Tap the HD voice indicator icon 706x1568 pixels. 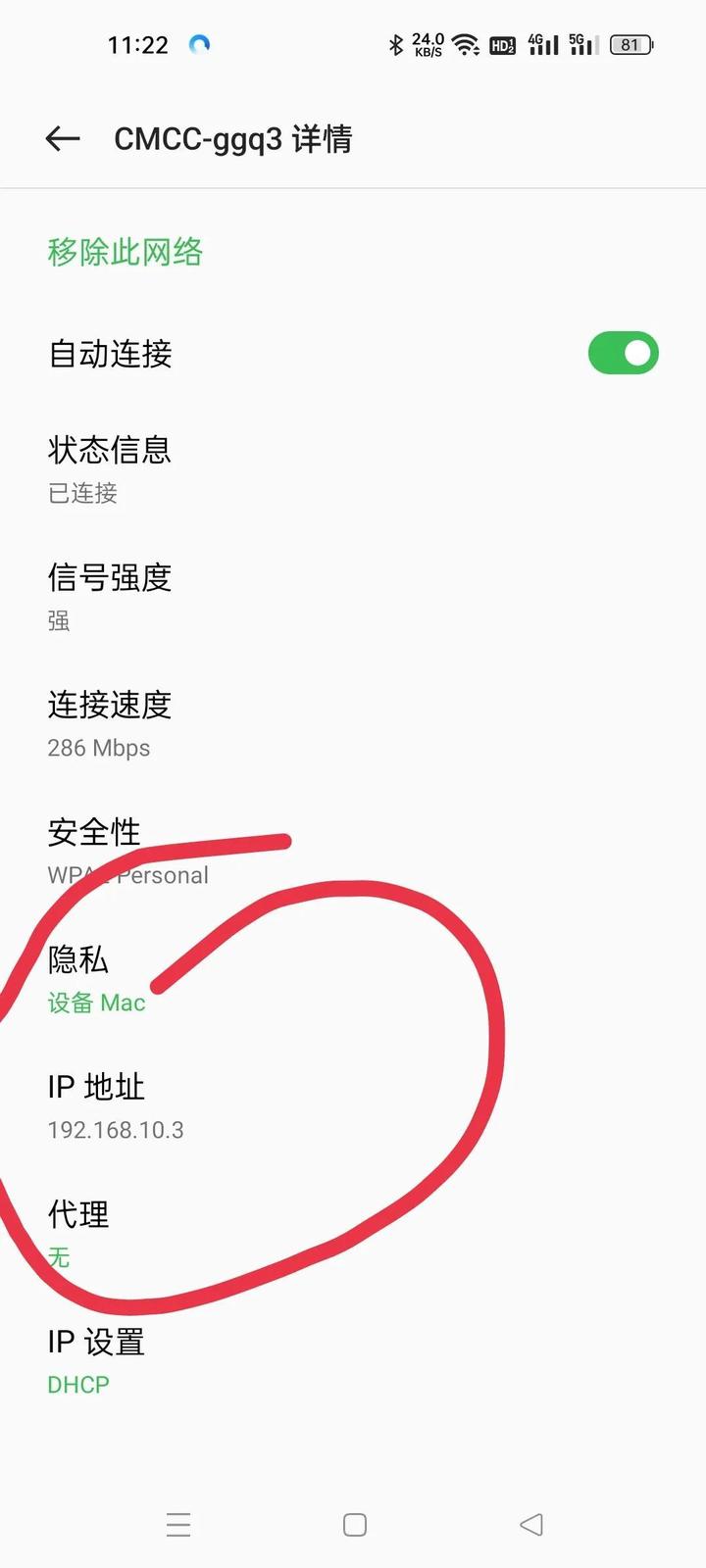click(502, 44)
